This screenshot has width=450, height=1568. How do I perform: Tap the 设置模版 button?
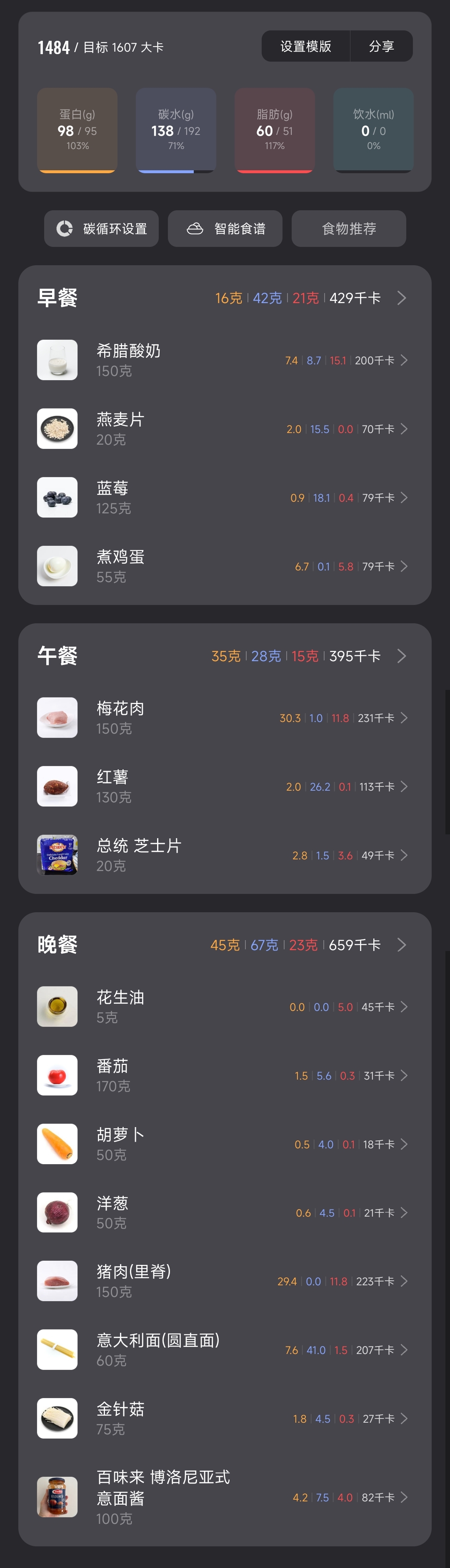pyautogui.click(x=306, y=46)
